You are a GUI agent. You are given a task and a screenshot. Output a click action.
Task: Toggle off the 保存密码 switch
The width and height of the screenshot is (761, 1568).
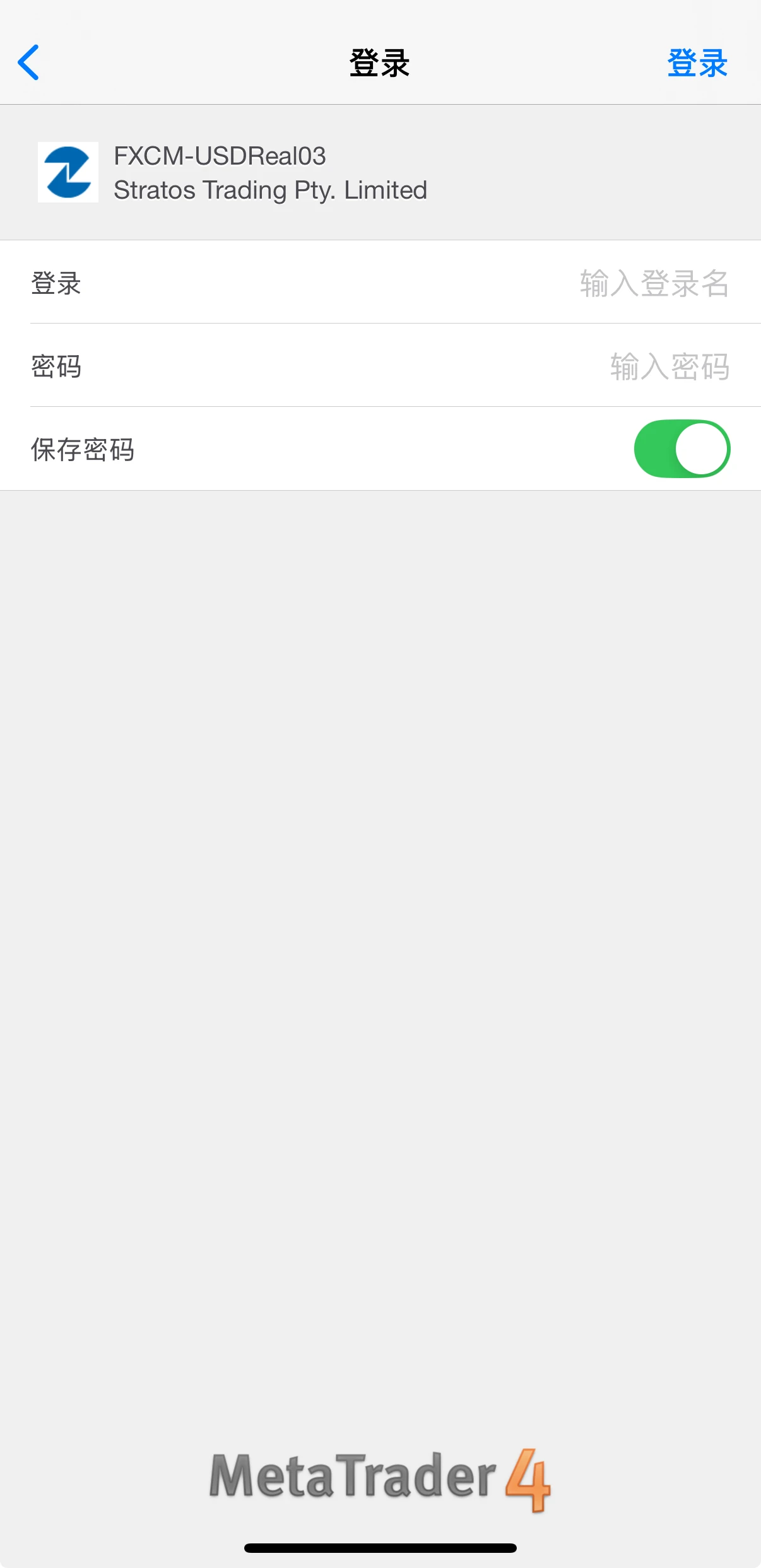click(681, 449)
